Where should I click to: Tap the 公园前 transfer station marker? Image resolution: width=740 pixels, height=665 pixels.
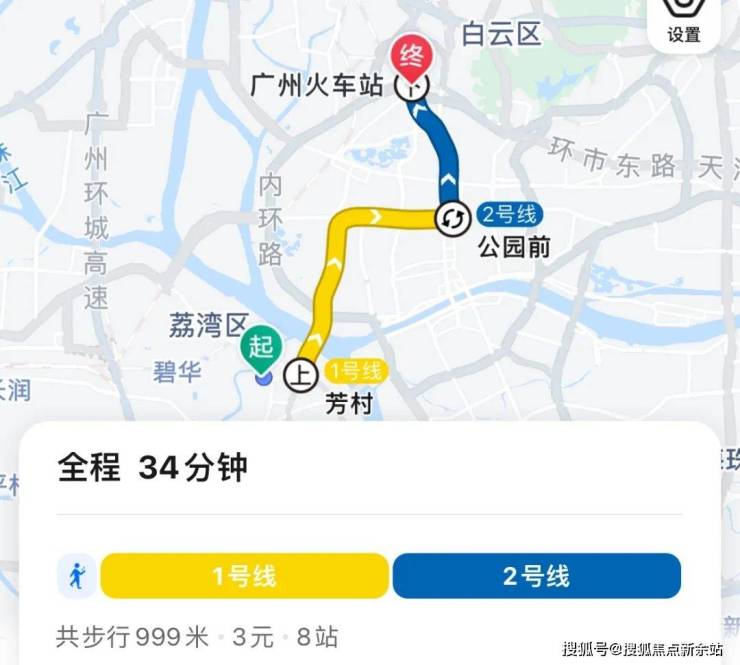pos(452,217)
